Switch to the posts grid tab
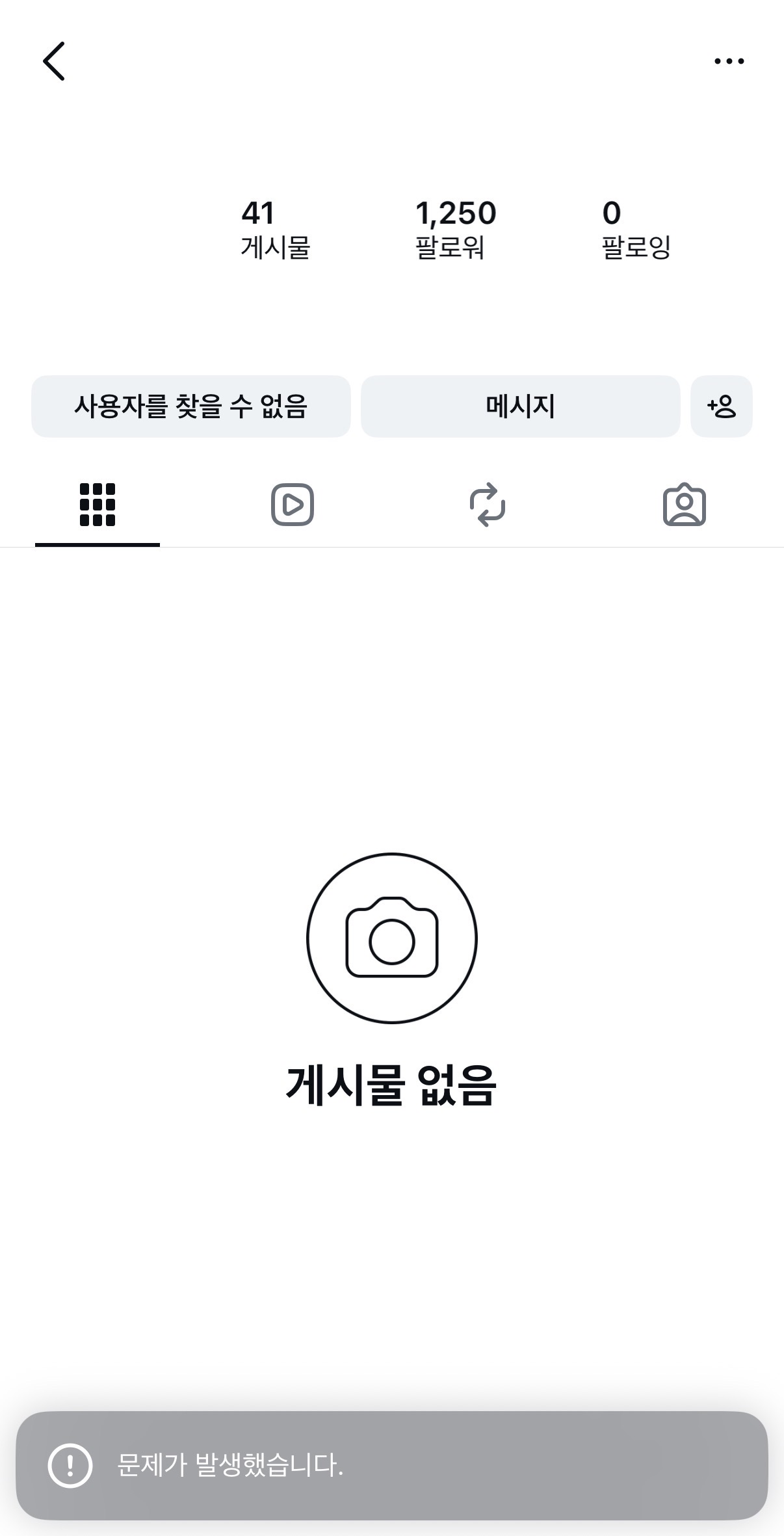 pos(98,505)
